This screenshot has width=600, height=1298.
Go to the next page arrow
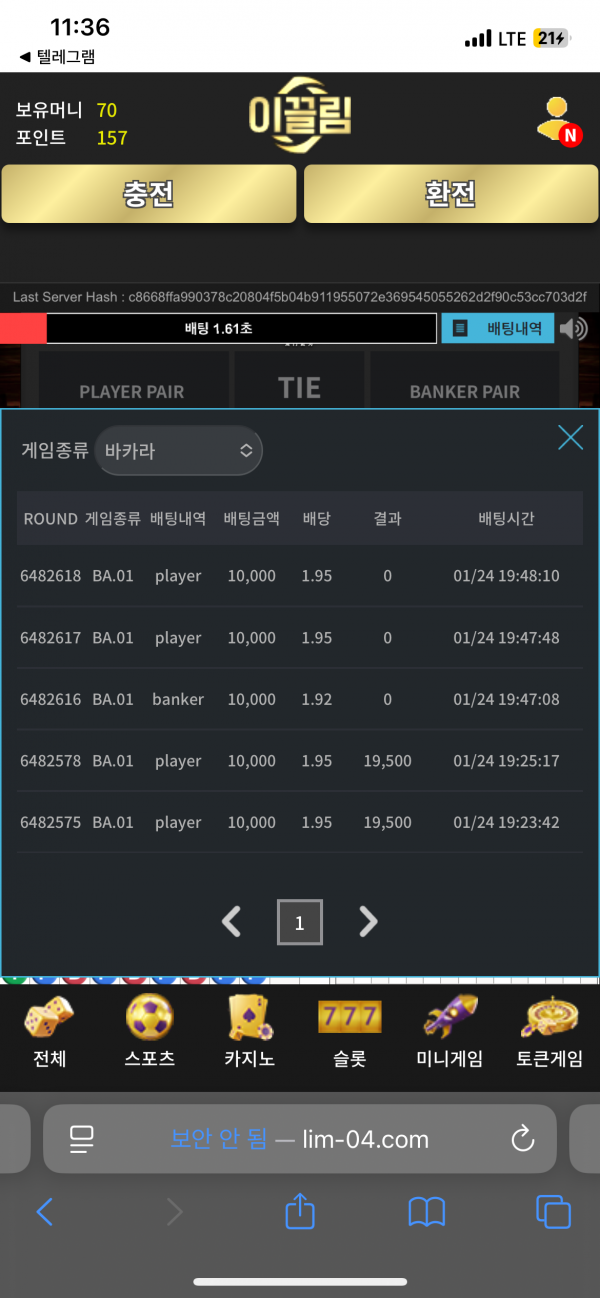(368, 921)
